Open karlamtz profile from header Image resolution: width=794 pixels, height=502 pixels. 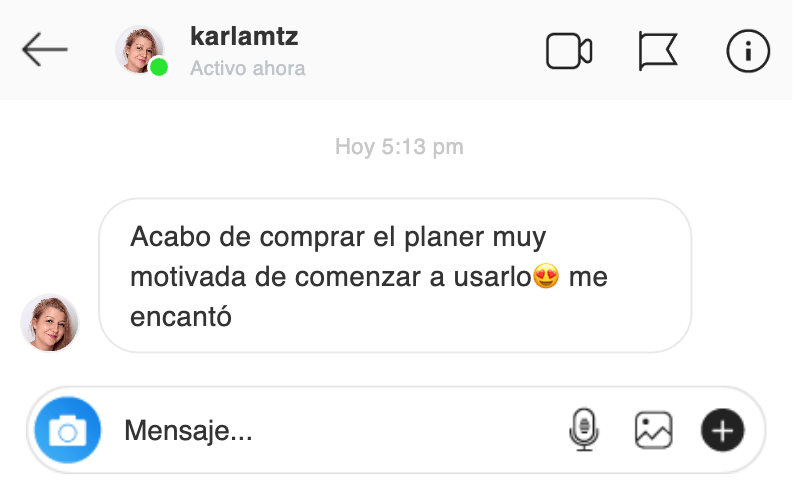(x=243, y=38)
